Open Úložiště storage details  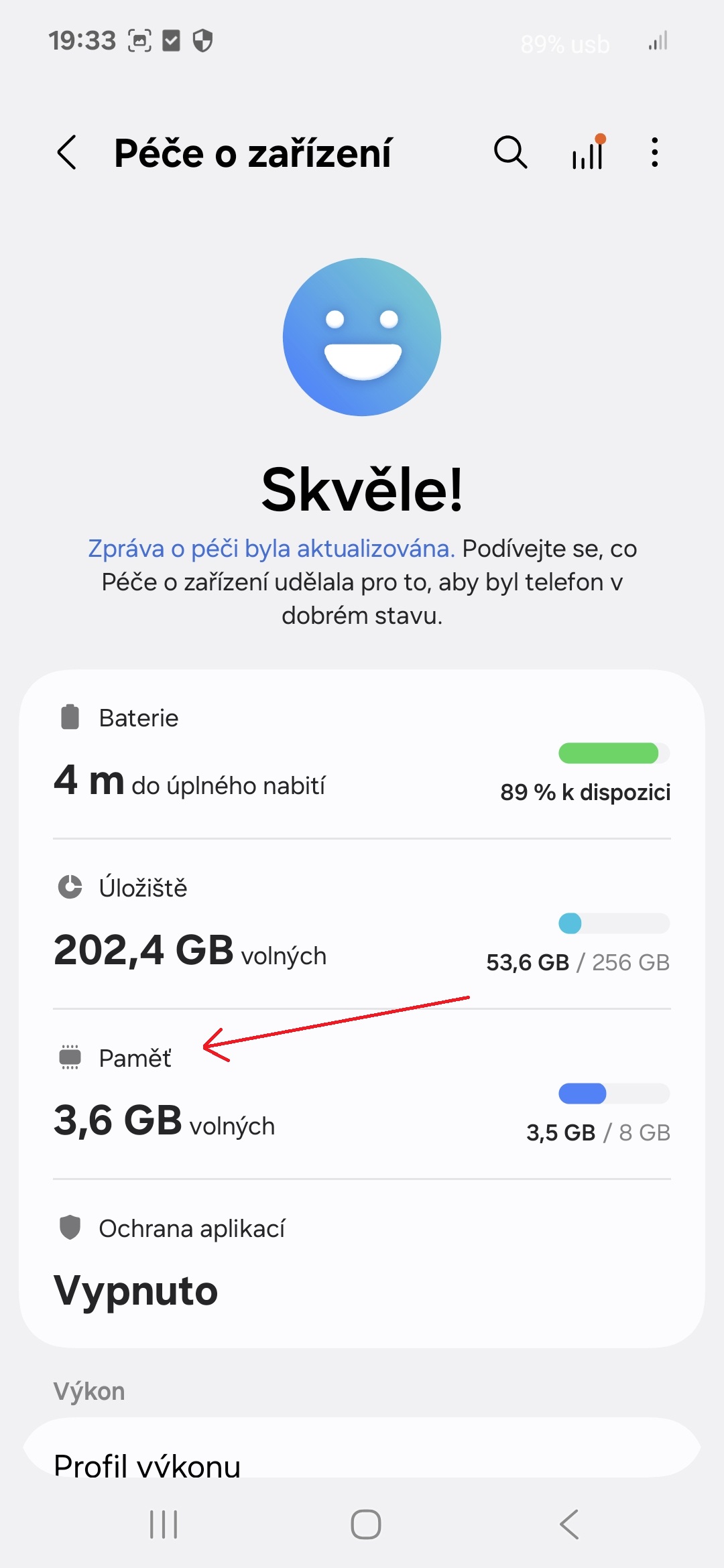click(x=362, y=924)
